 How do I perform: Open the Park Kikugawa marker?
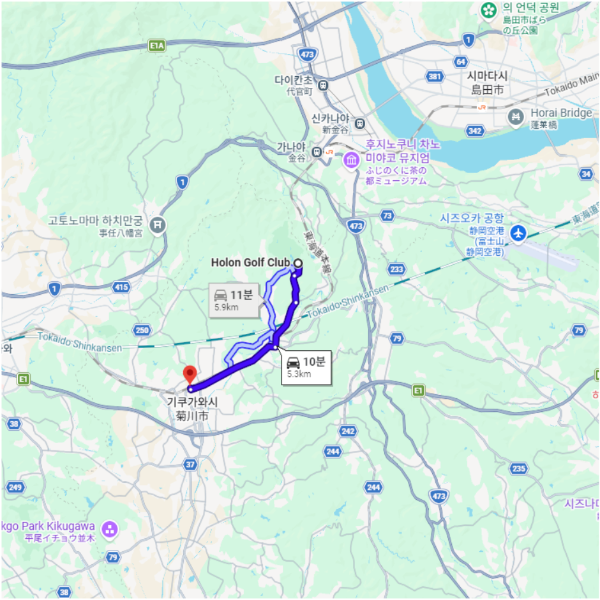point(110,527)
